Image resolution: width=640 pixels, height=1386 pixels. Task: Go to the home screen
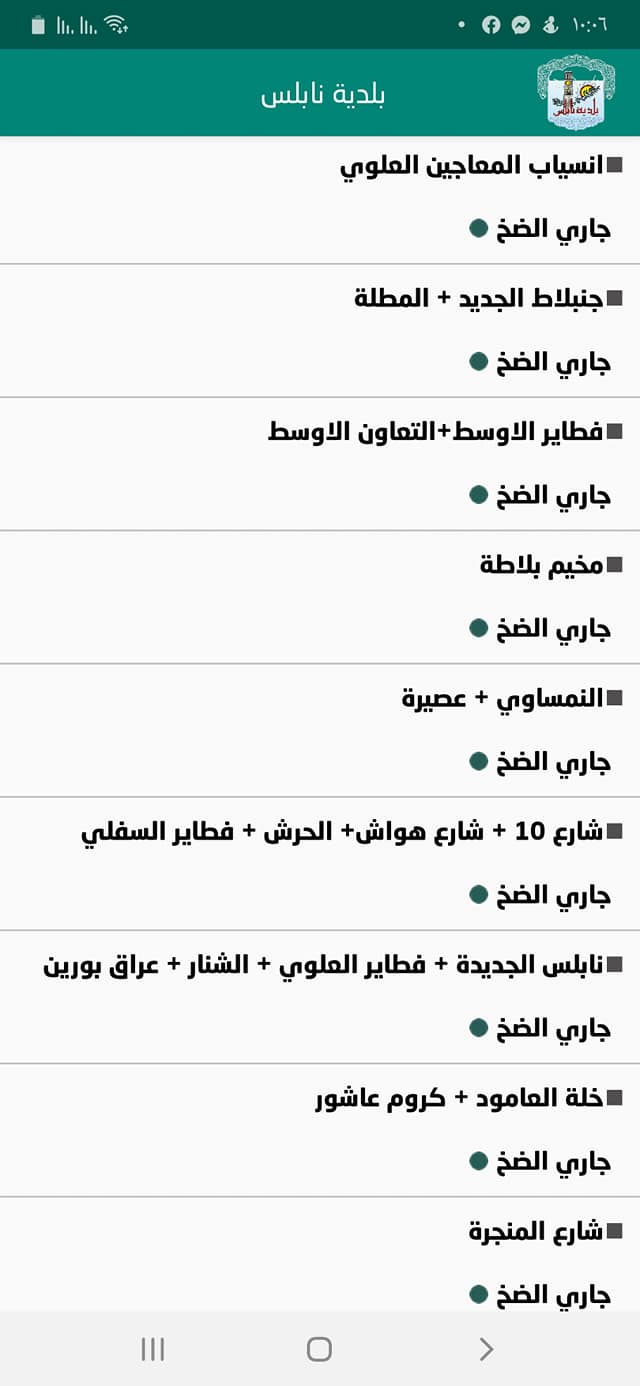319,1349
